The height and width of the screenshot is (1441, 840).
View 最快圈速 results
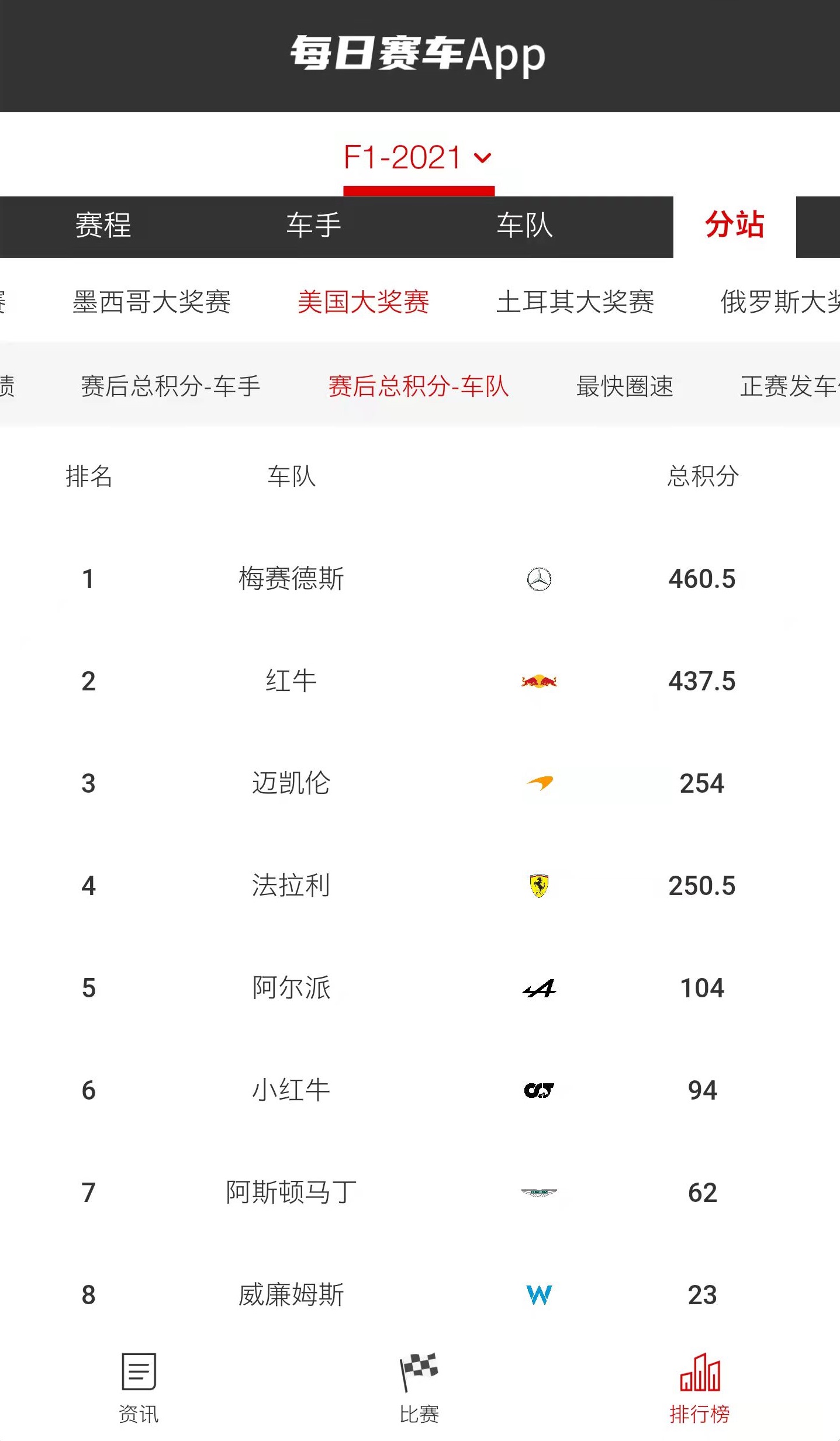[x=625, y=386]
